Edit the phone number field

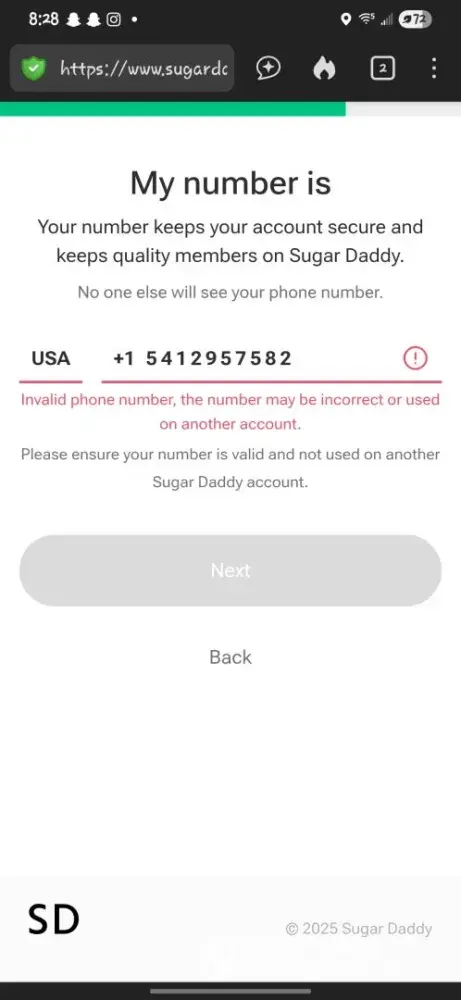point(271,359)
